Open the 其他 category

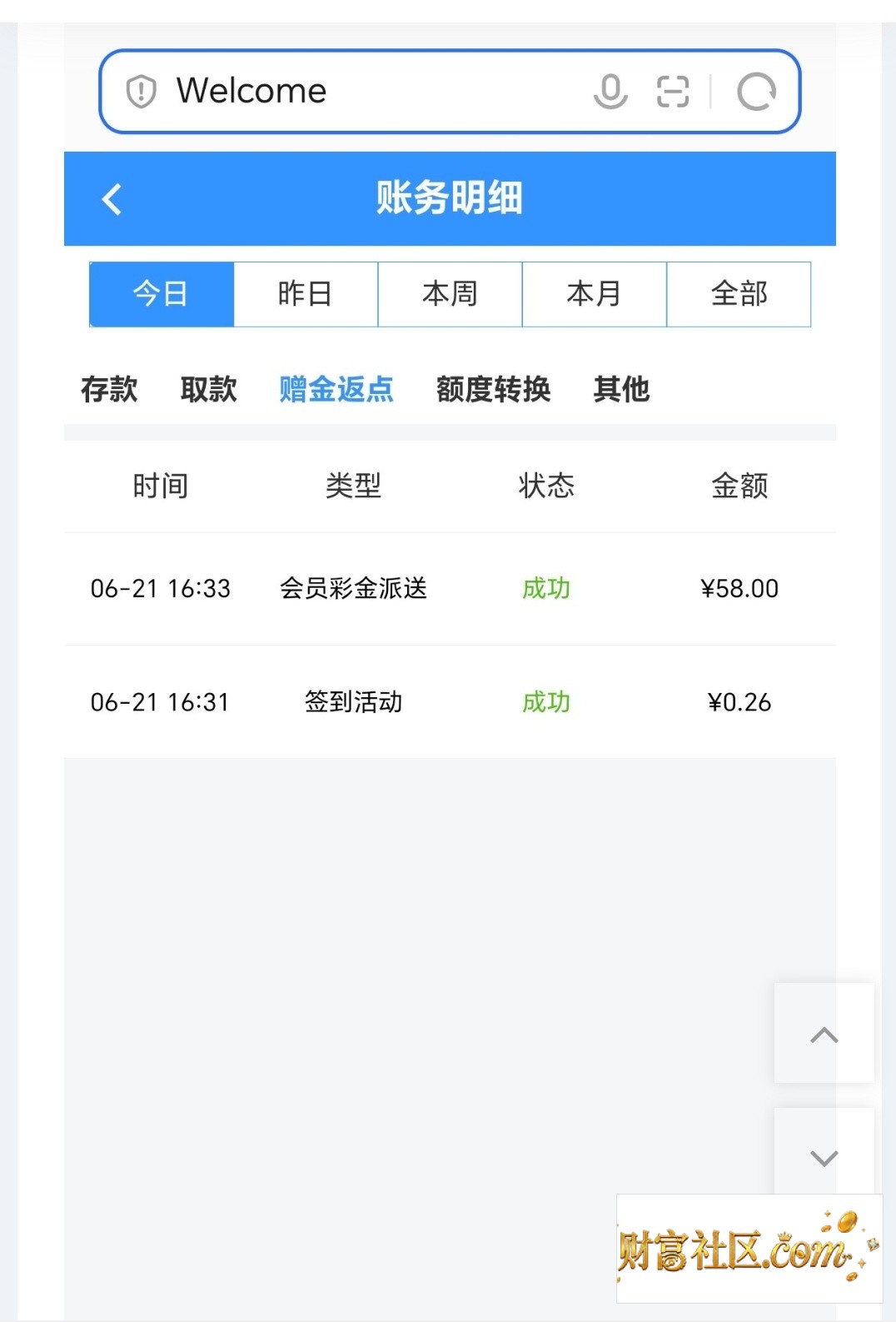621,389
